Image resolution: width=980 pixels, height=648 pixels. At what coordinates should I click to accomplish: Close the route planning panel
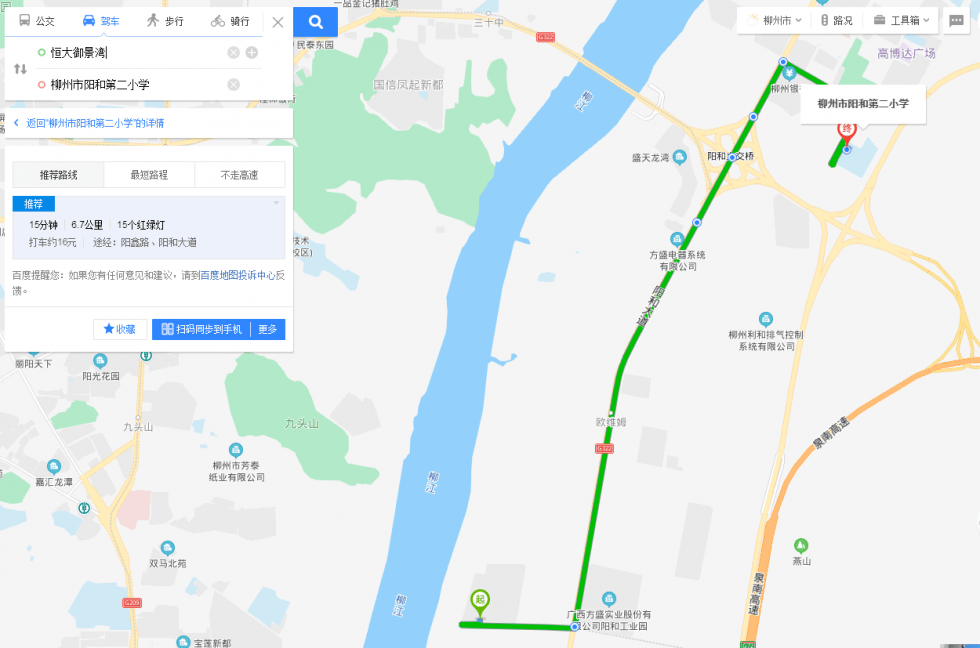[x=278, y=22]
